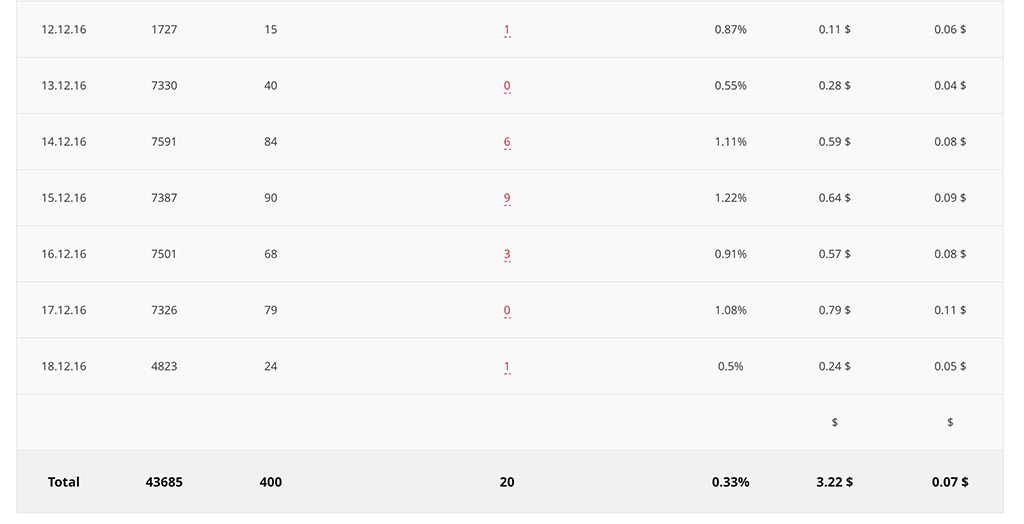Open the linked value 0 in the 17.12.16 row
Image resolution: width=1024 pixels, height=524 pixels.
pyautogui.click(x=507, y=310)
